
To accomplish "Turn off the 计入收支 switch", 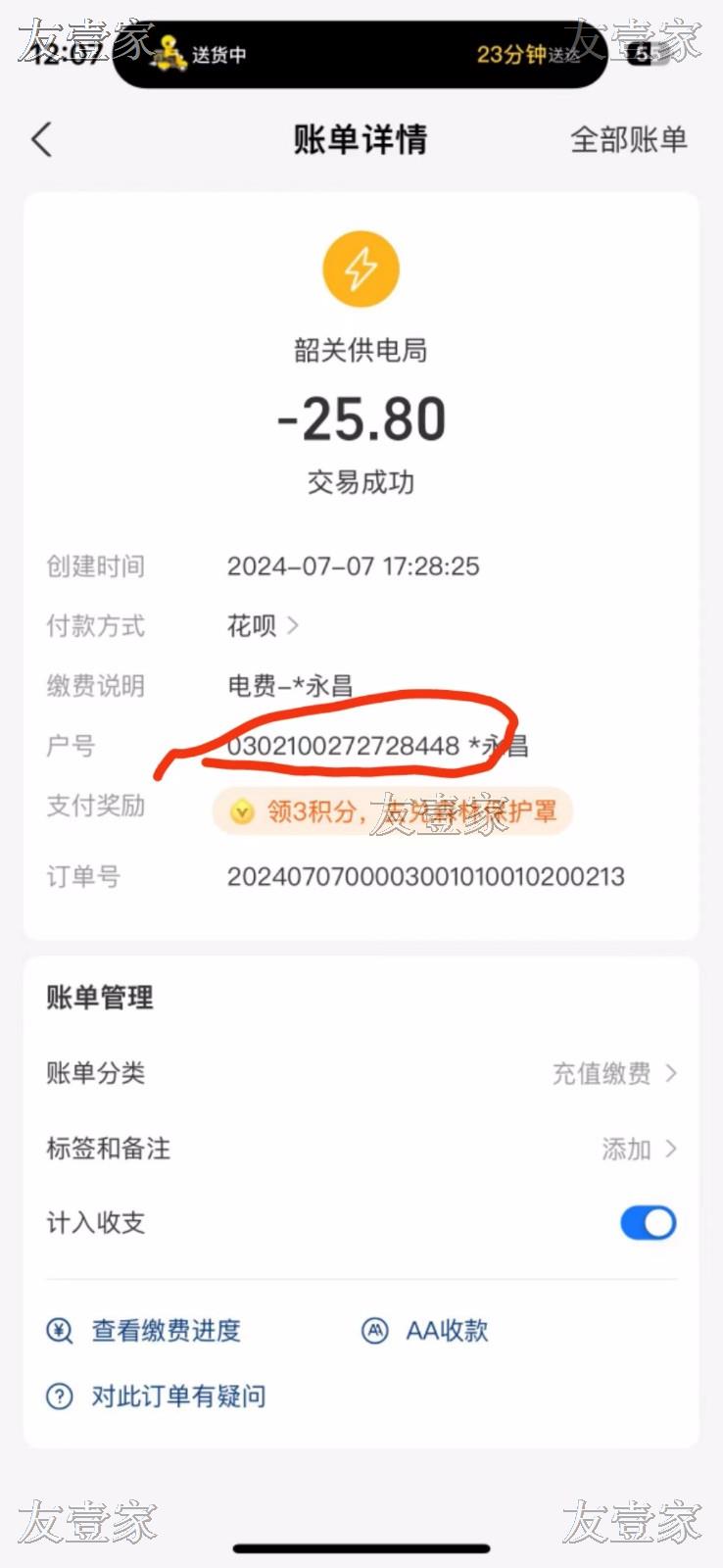I will [x=648, y=1223].
